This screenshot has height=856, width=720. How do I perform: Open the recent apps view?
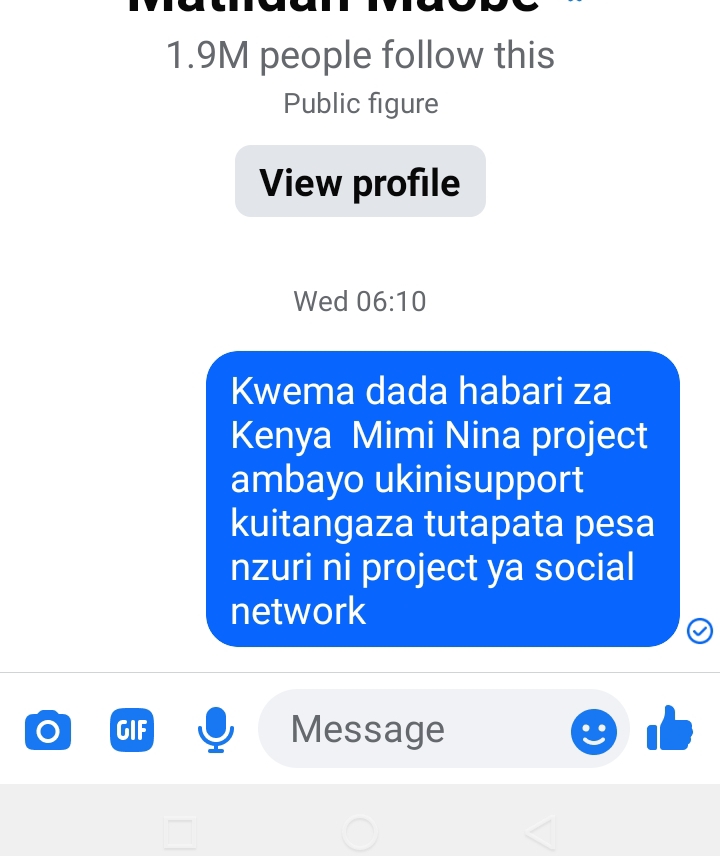click(x=180, y=831)
